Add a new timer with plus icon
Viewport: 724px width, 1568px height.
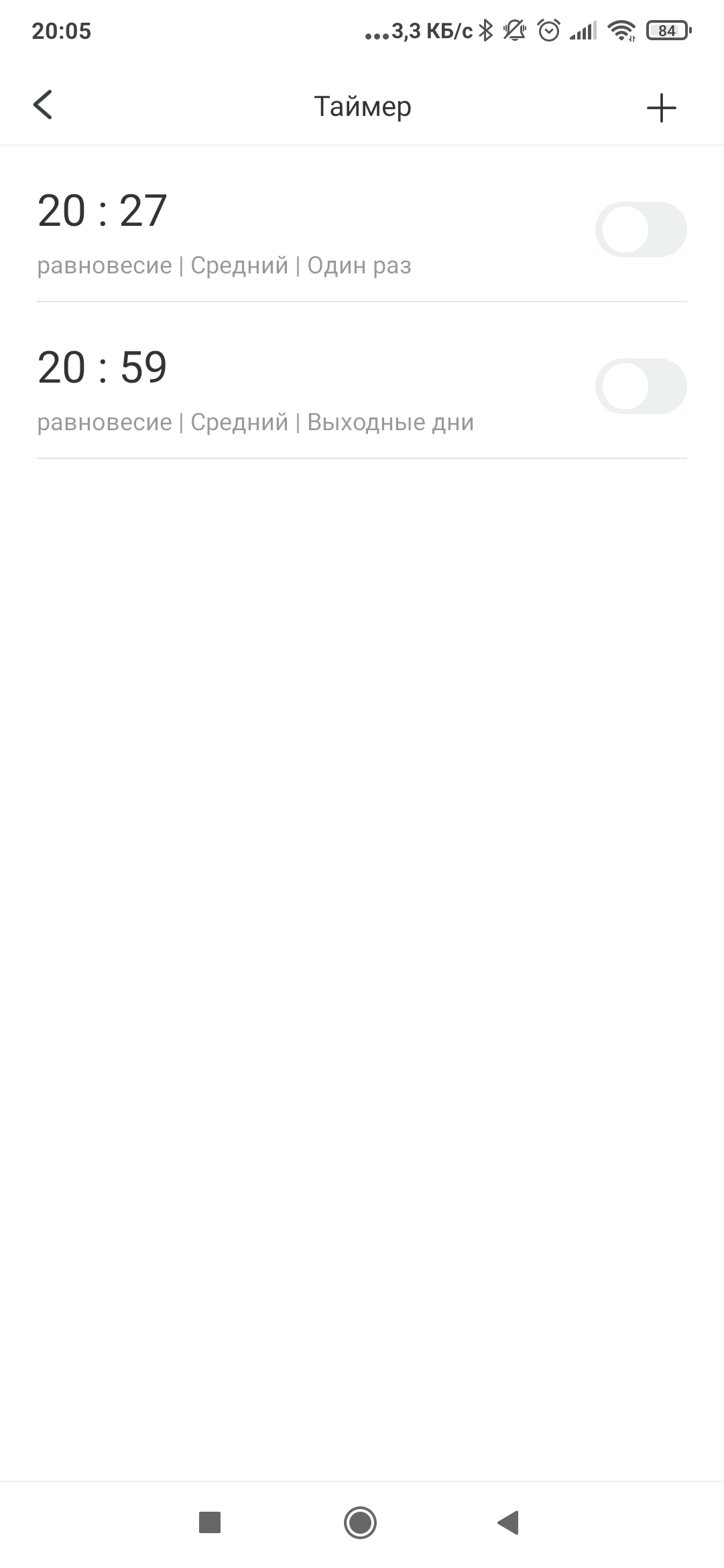click(661, 108)
